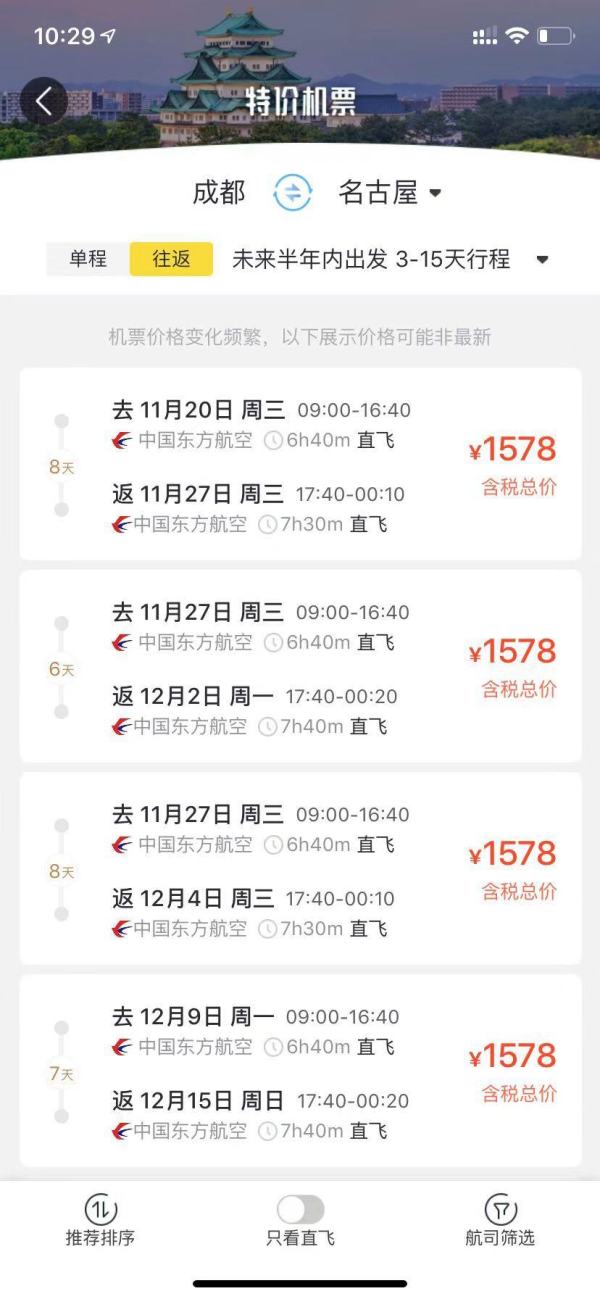Open 航司筛选 airline filter
The width and height of the screenshot is (600, 1299).
[x=500, y=1220]
